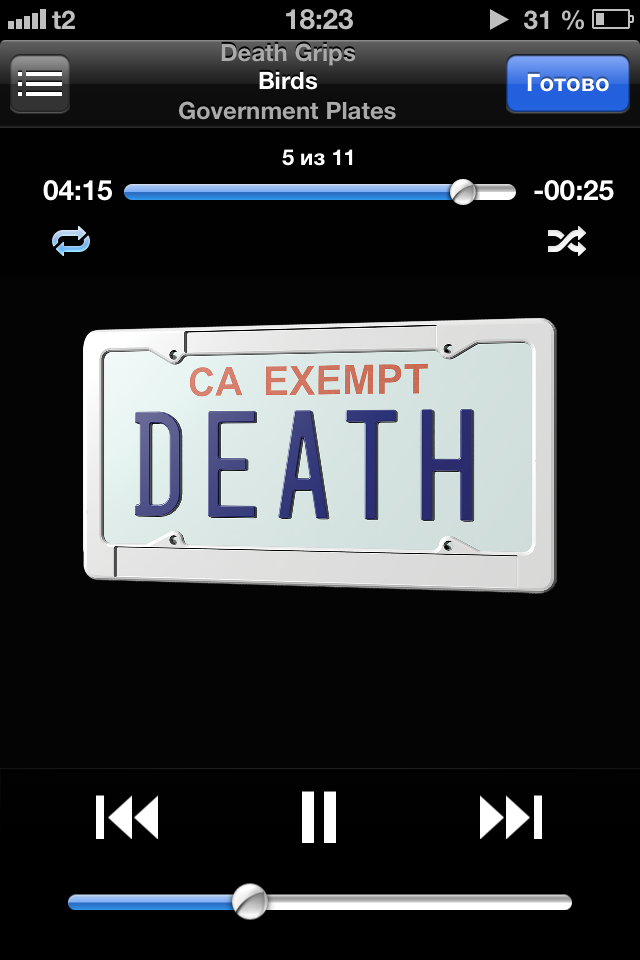Toggle the repeat mode icon
640x960 pixels.
click(x=71, y=241)
